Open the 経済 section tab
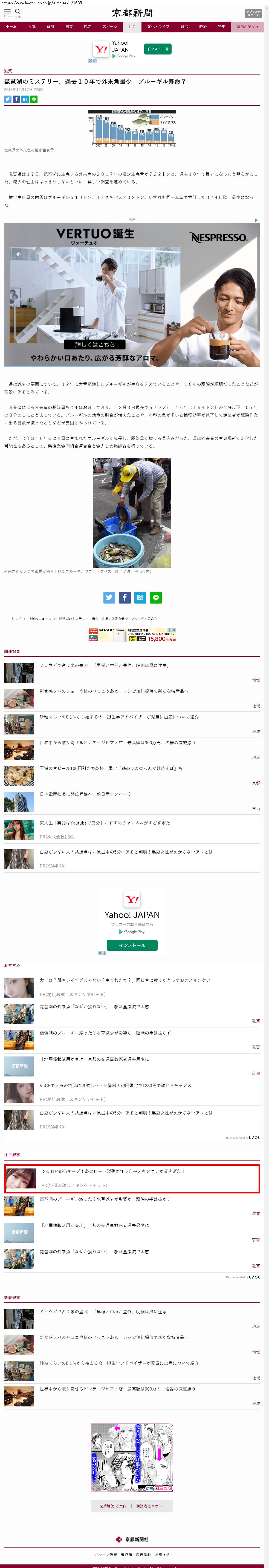Image resolution: width=269 pixels, height=1568 pixels. [x=203, y=27]
